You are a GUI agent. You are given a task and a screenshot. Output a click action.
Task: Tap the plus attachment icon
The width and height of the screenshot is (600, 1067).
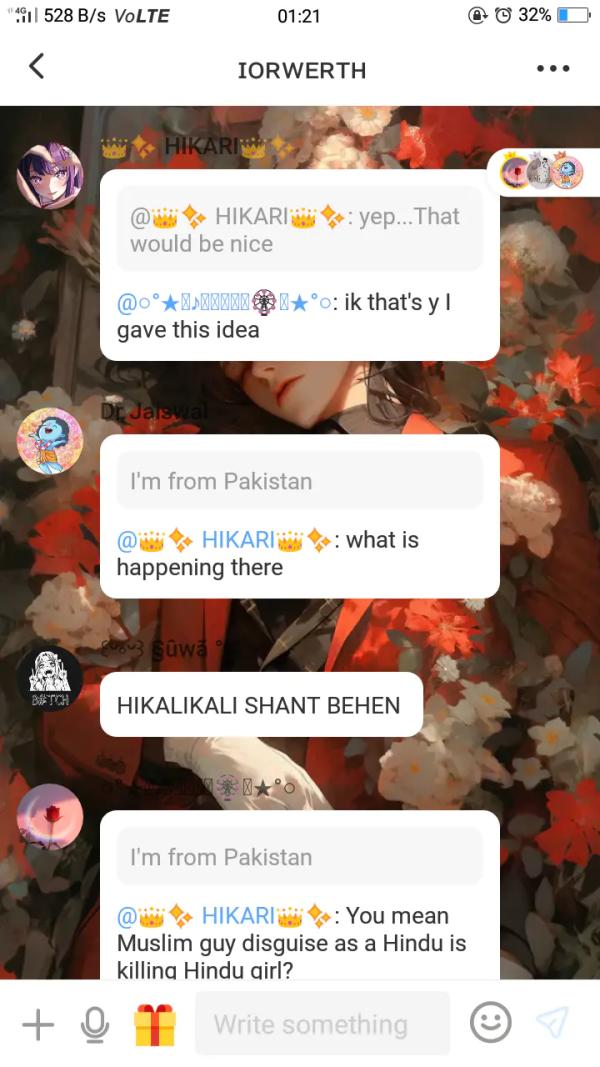tap(37, 1024)
